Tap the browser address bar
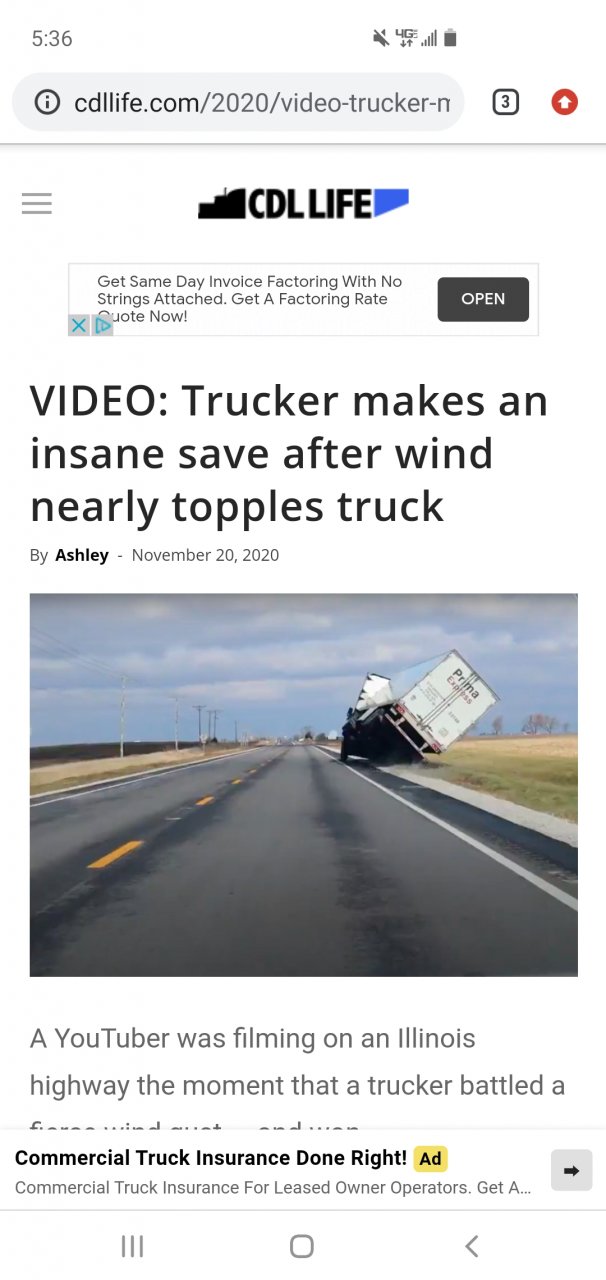The height and width of the screenshot is (1280, 606). (260, 102)
